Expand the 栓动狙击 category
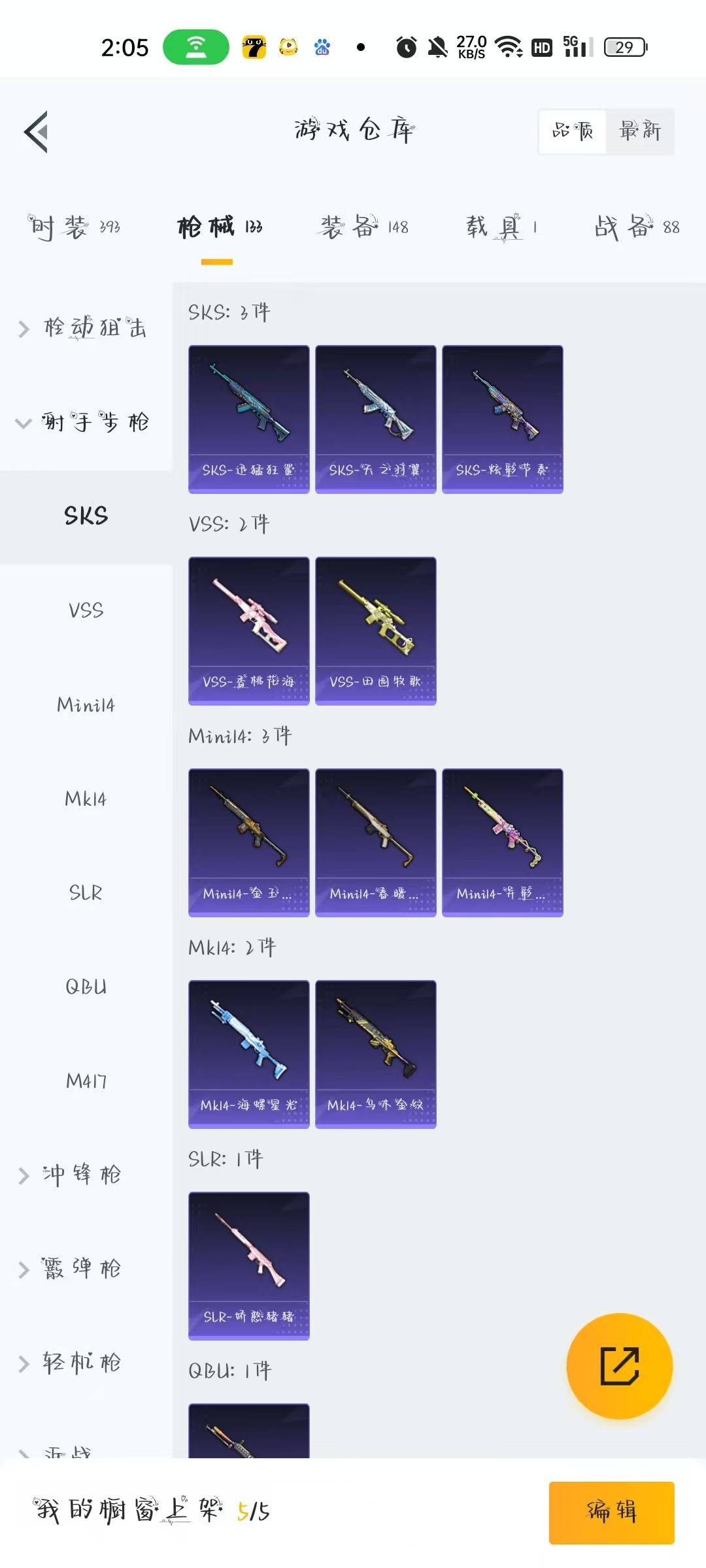Image resolution: width=706 pixels, height=1568 pixels. pyautogui.click(x=85, y=327)
